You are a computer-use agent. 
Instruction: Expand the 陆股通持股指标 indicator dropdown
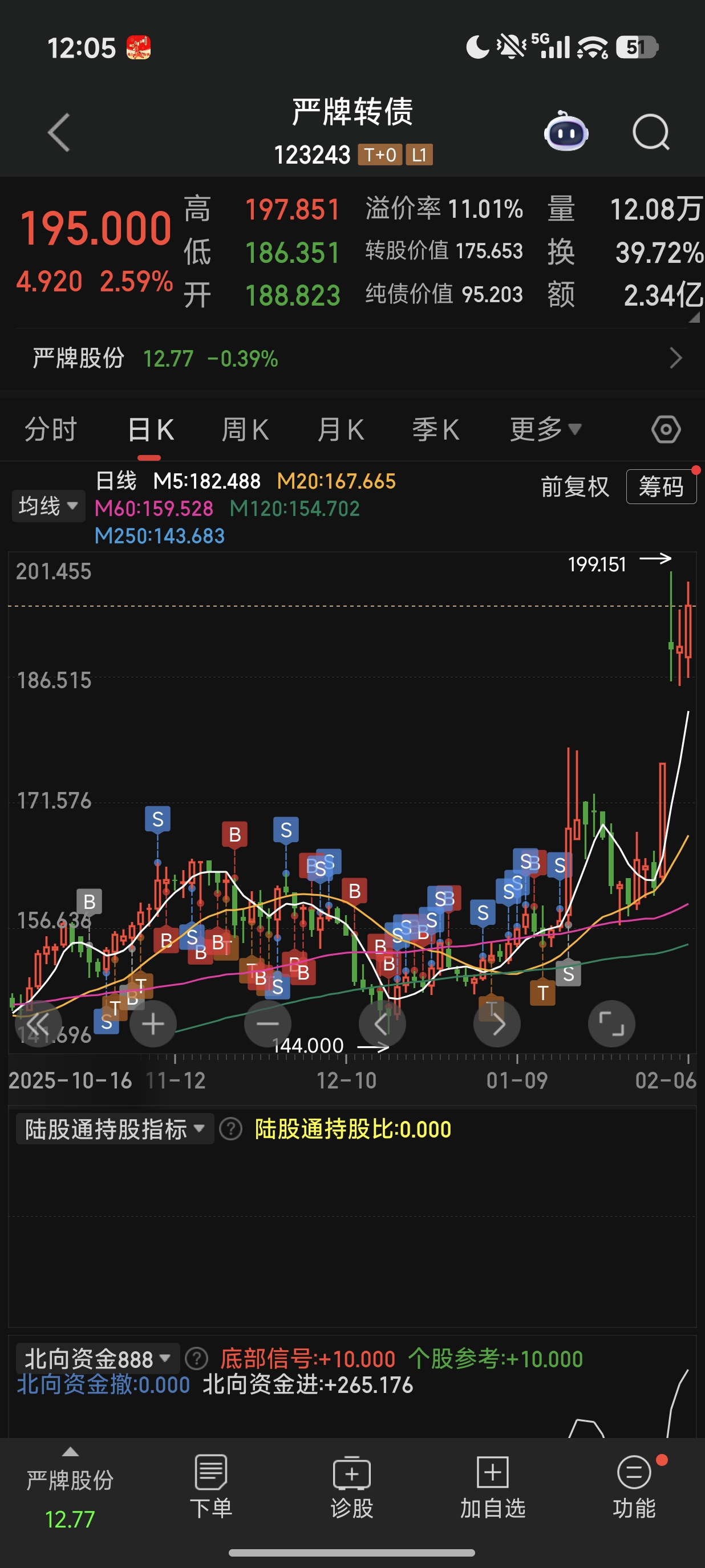click(x=115, y=1129)
